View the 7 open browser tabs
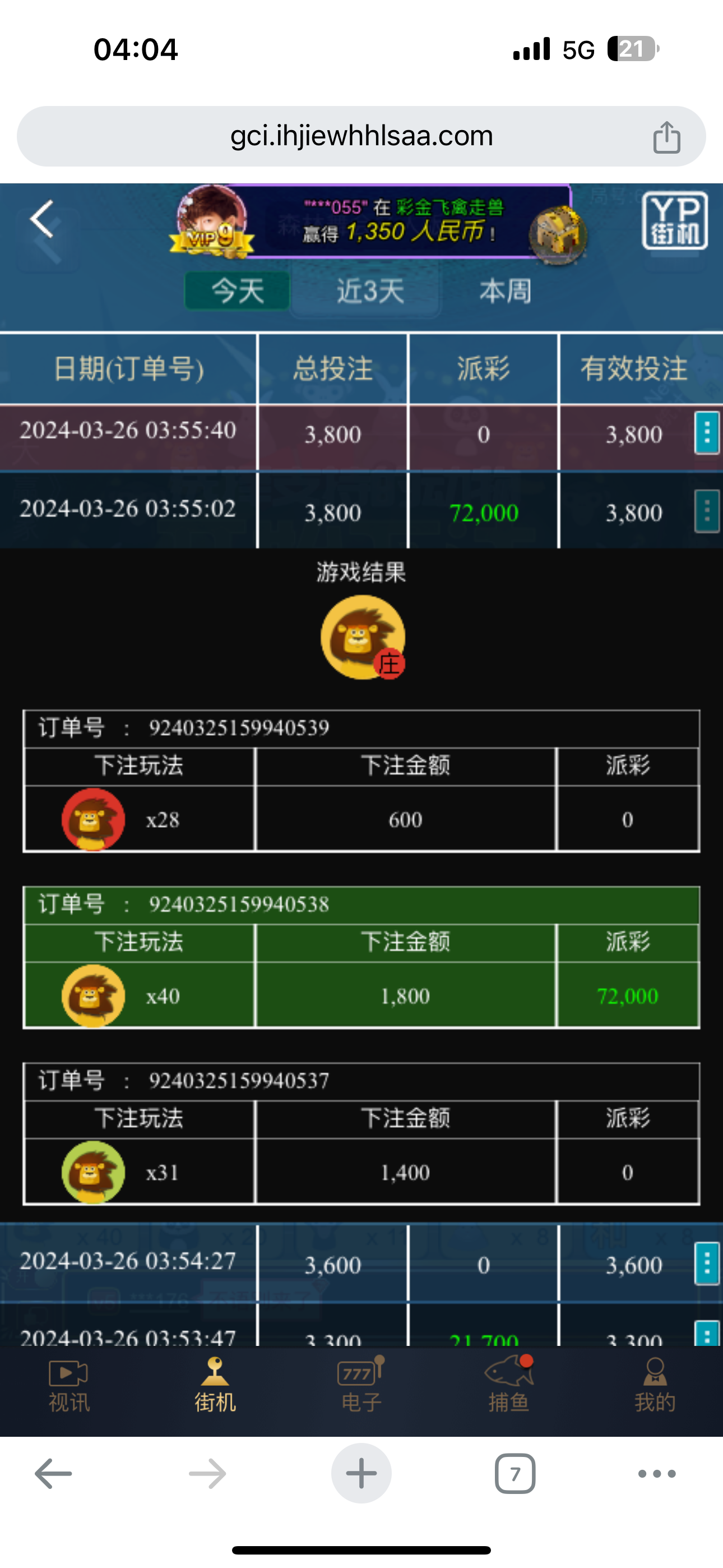 [x=515, y=1474]
